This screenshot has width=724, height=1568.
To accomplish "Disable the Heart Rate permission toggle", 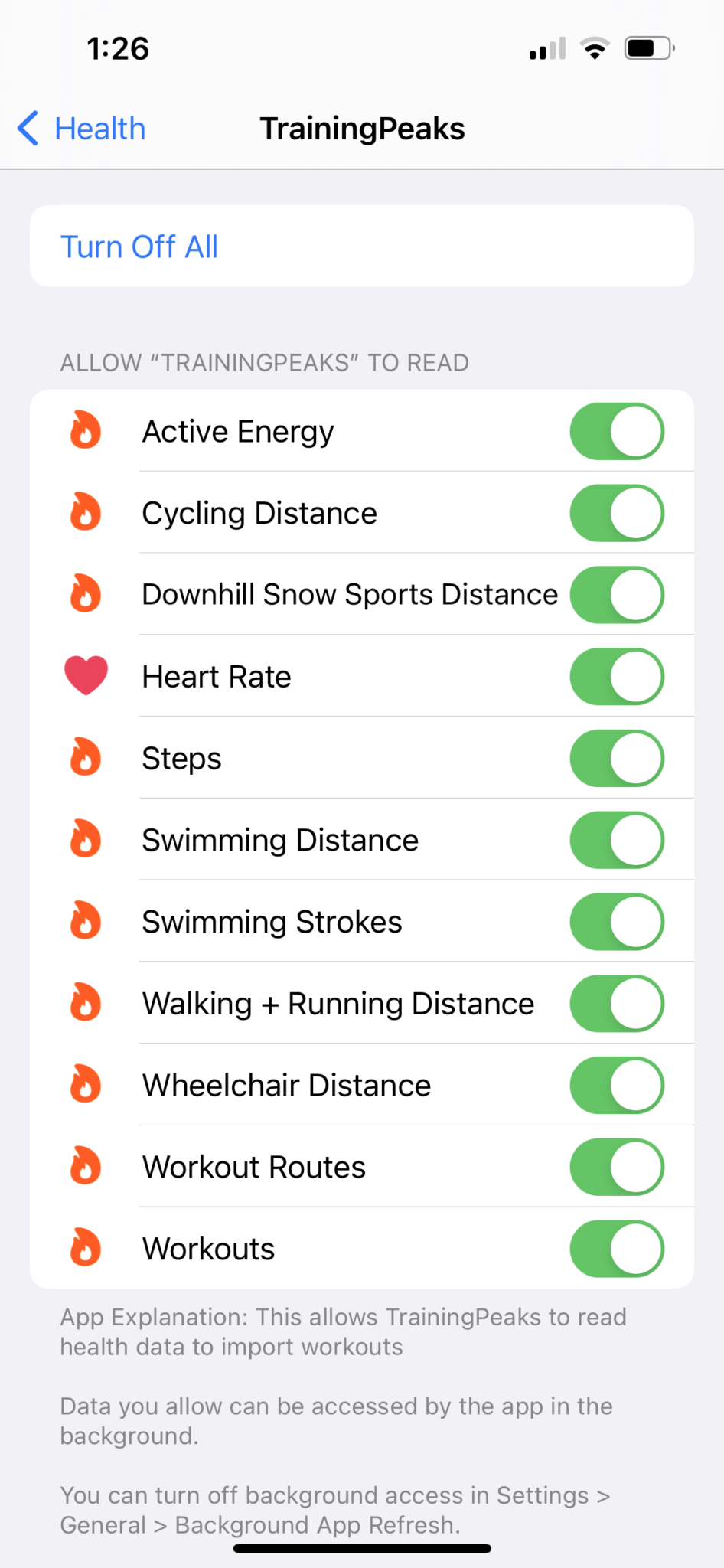I will coord(616,676).
